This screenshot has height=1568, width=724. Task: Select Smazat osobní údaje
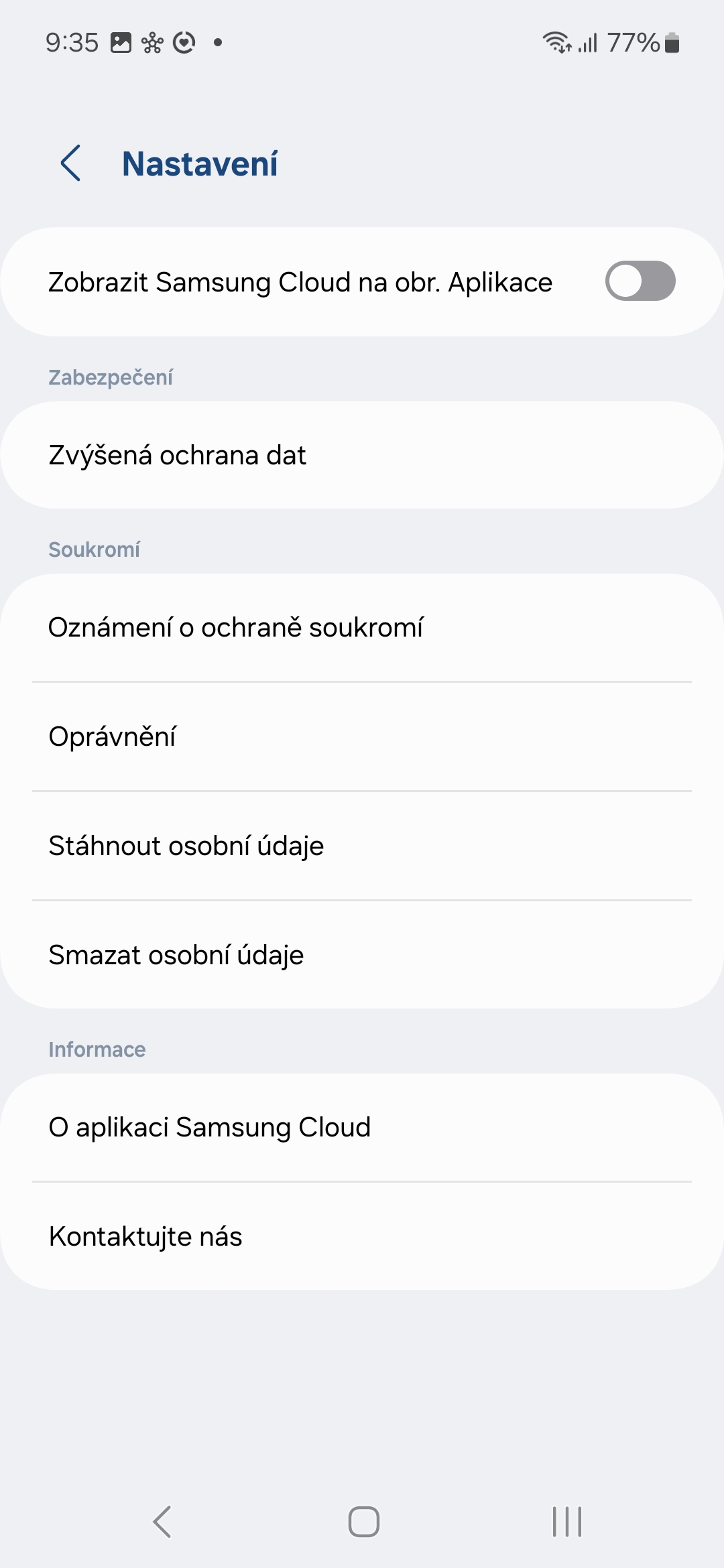pos(362,955)
